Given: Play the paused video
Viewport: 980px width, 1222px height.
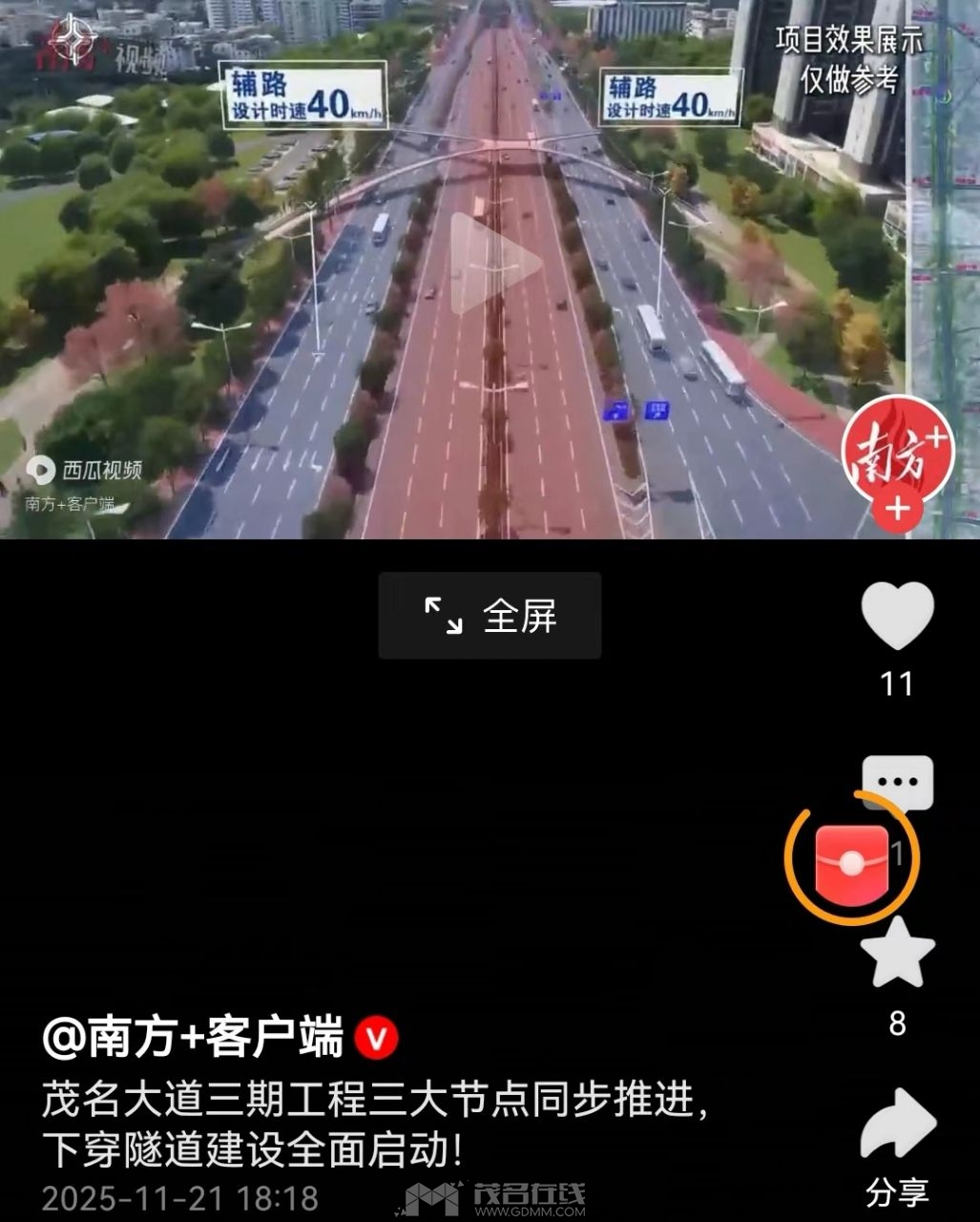Looking at the screenshot, I should tap(494, 264).
